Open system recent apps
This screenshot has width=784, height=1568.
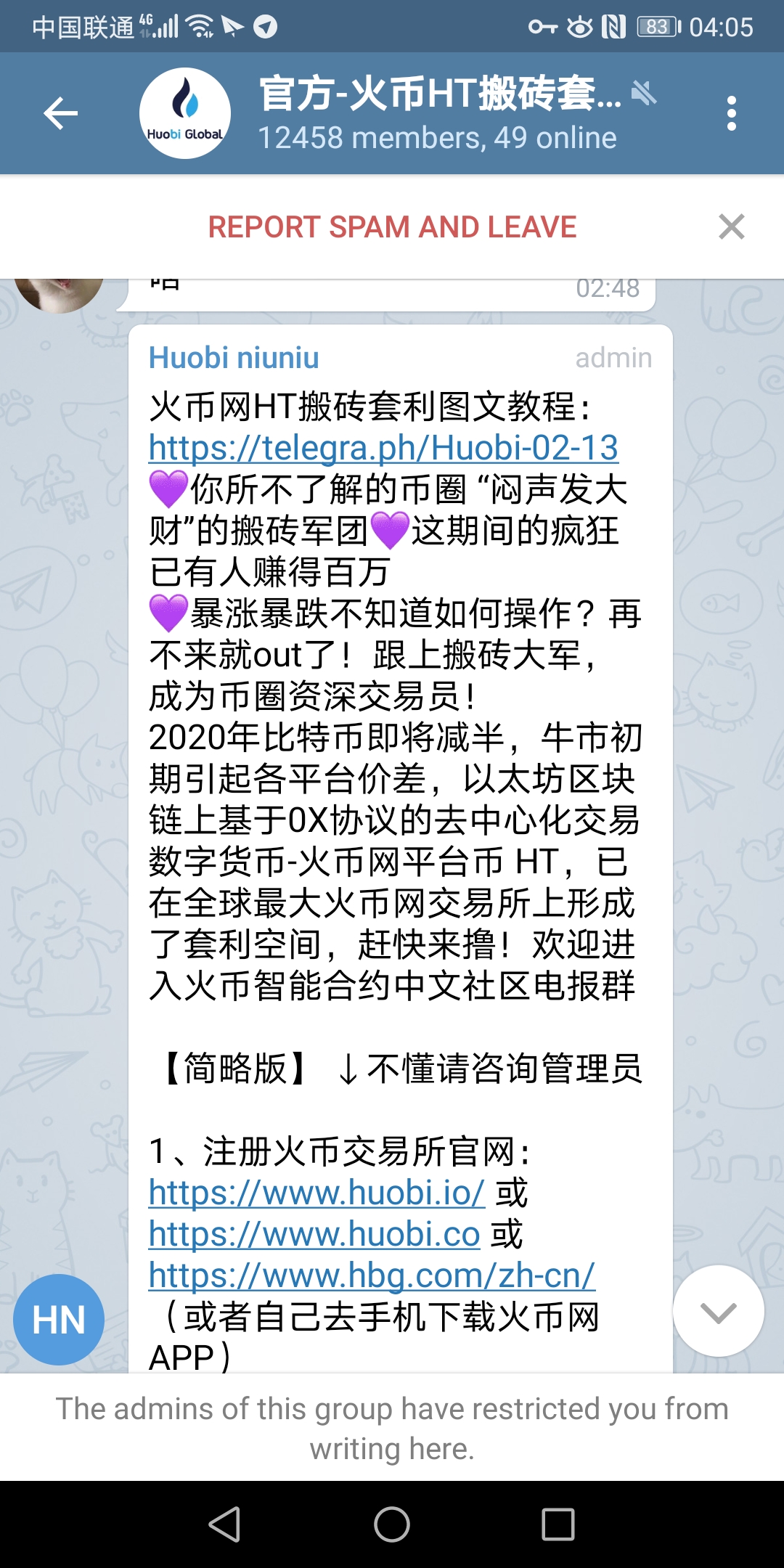click(558, 1524)
